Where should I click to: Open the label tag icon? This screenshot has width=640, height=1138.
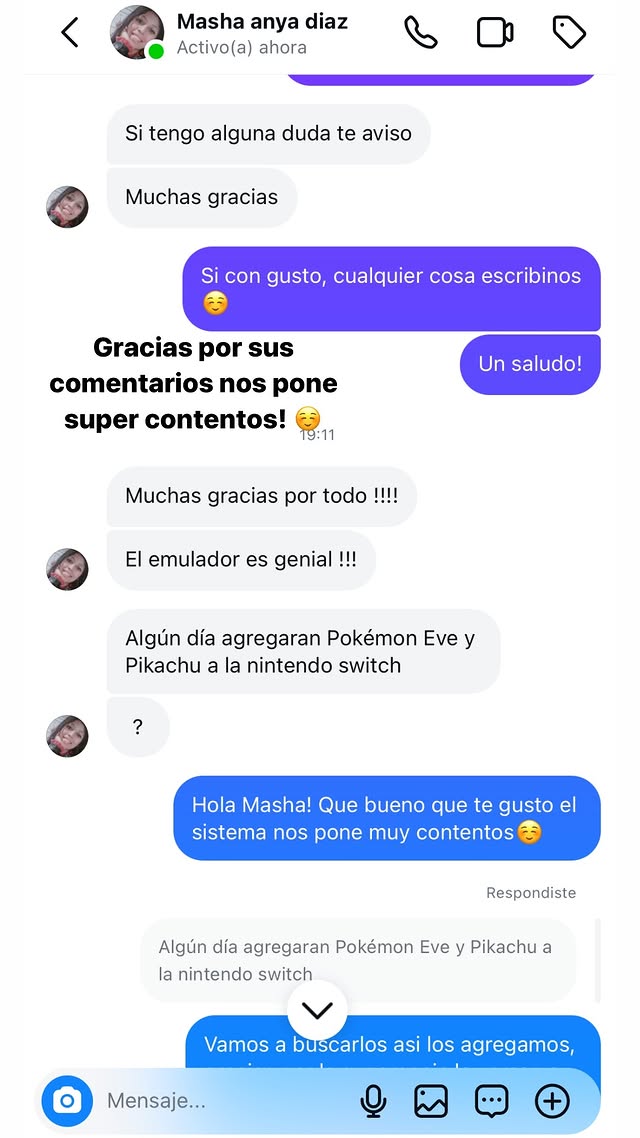click(x=569, y=33)
